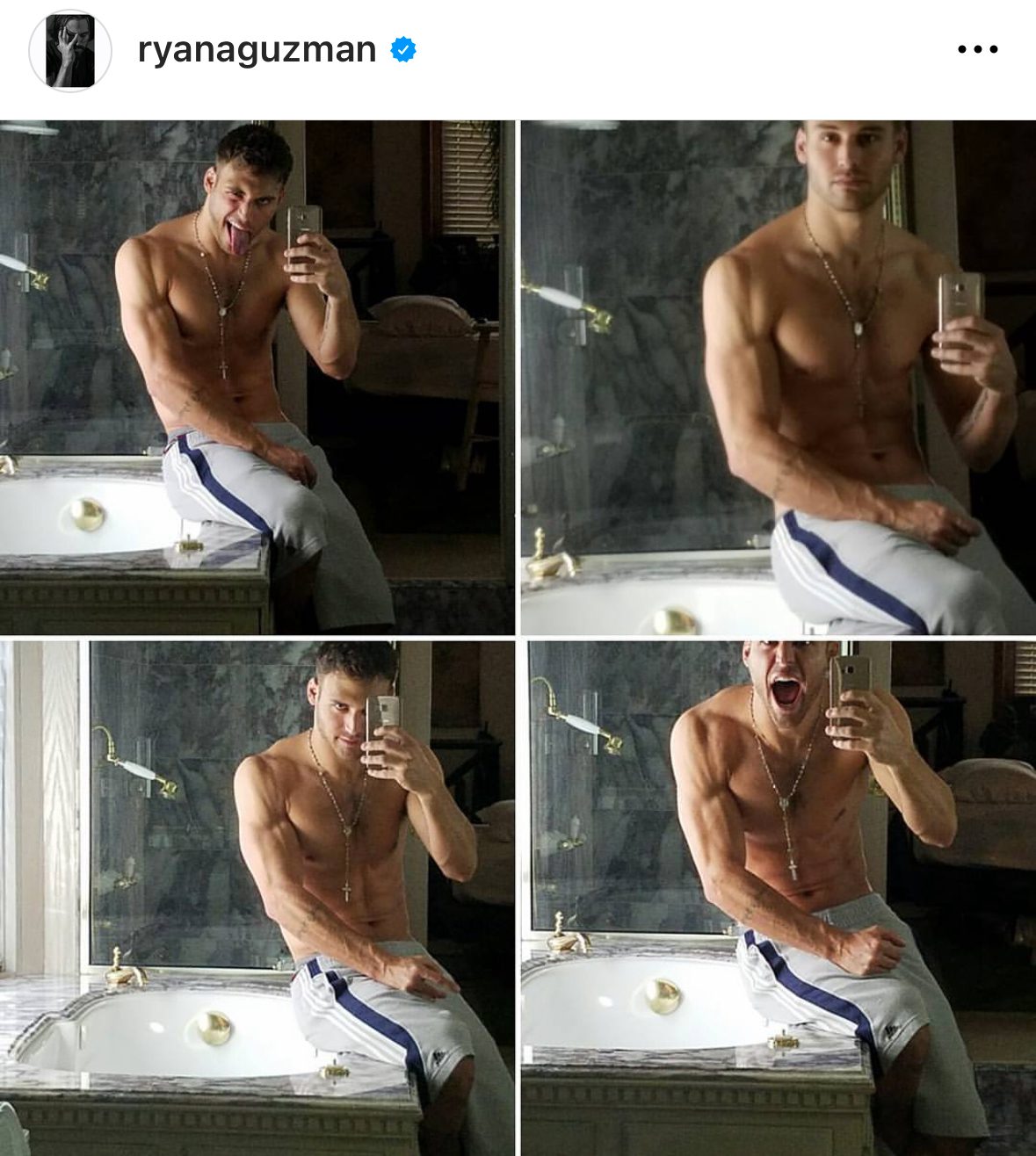Tap the post's photo collage
1036x1156 pixels.
(x=518, y=638)
